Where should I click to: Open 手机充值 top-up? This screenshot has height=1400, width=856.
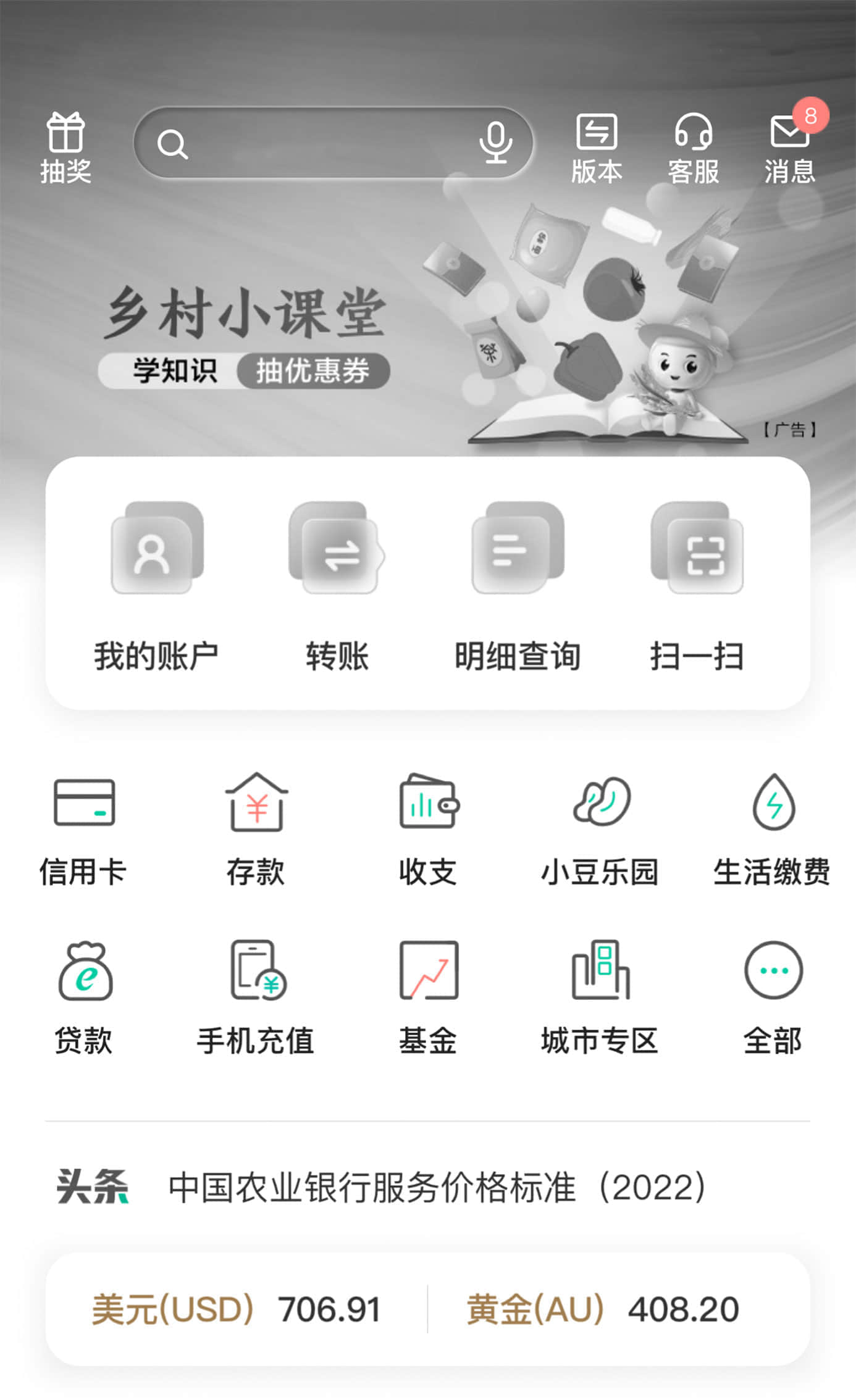point(256,998)
